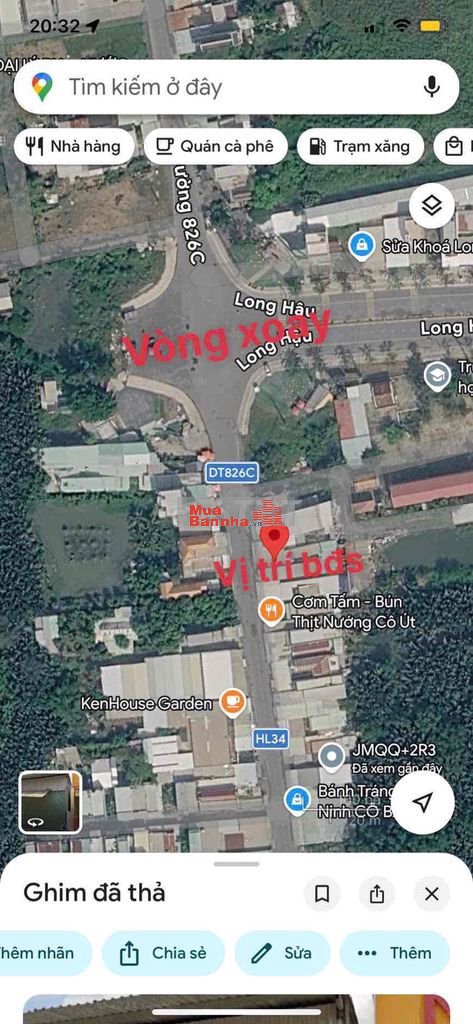Show Trạm xăng nearby
Screen dimensions: 473x1024
coord(361,146)
